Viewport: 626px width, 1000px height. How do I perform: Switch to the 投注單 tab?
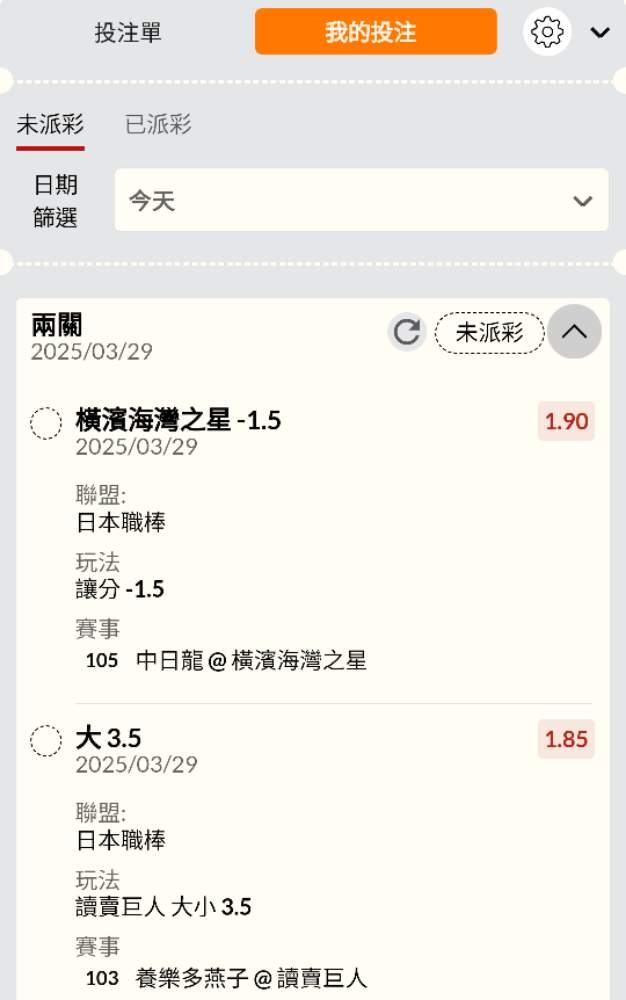click(x=128, y=32)
